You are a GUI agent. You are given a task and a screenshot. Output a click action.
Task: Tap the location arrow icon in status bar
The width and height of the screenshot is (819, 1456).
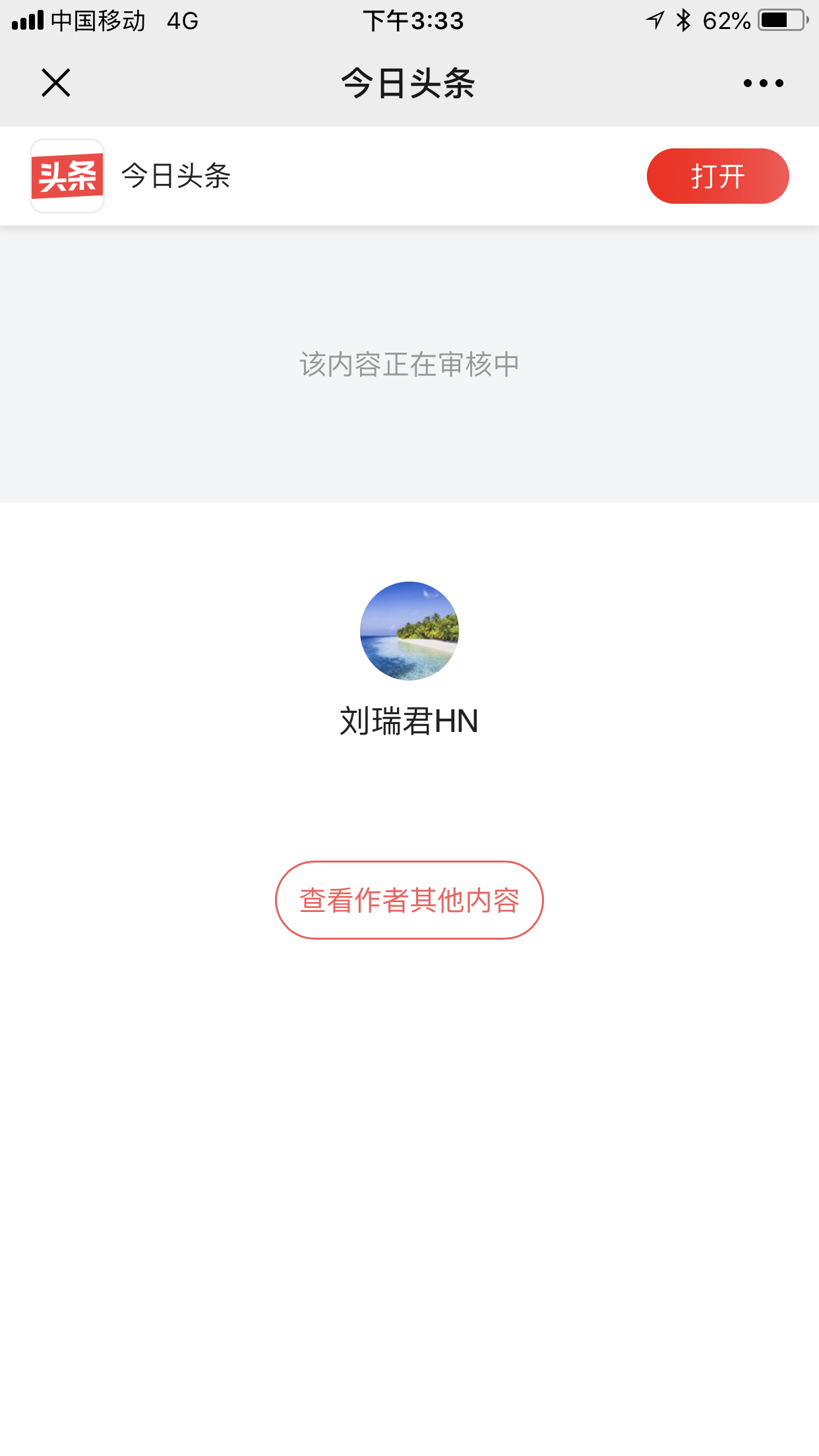point(652,21)
